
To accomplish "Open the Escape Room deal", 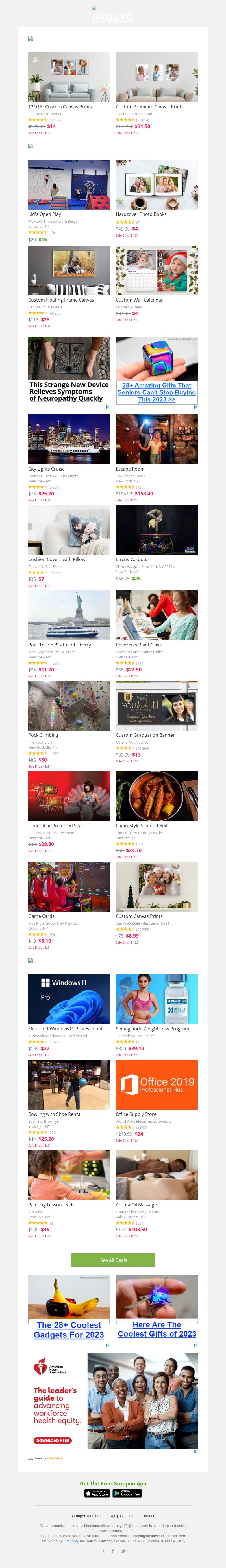I will [156, 439].
